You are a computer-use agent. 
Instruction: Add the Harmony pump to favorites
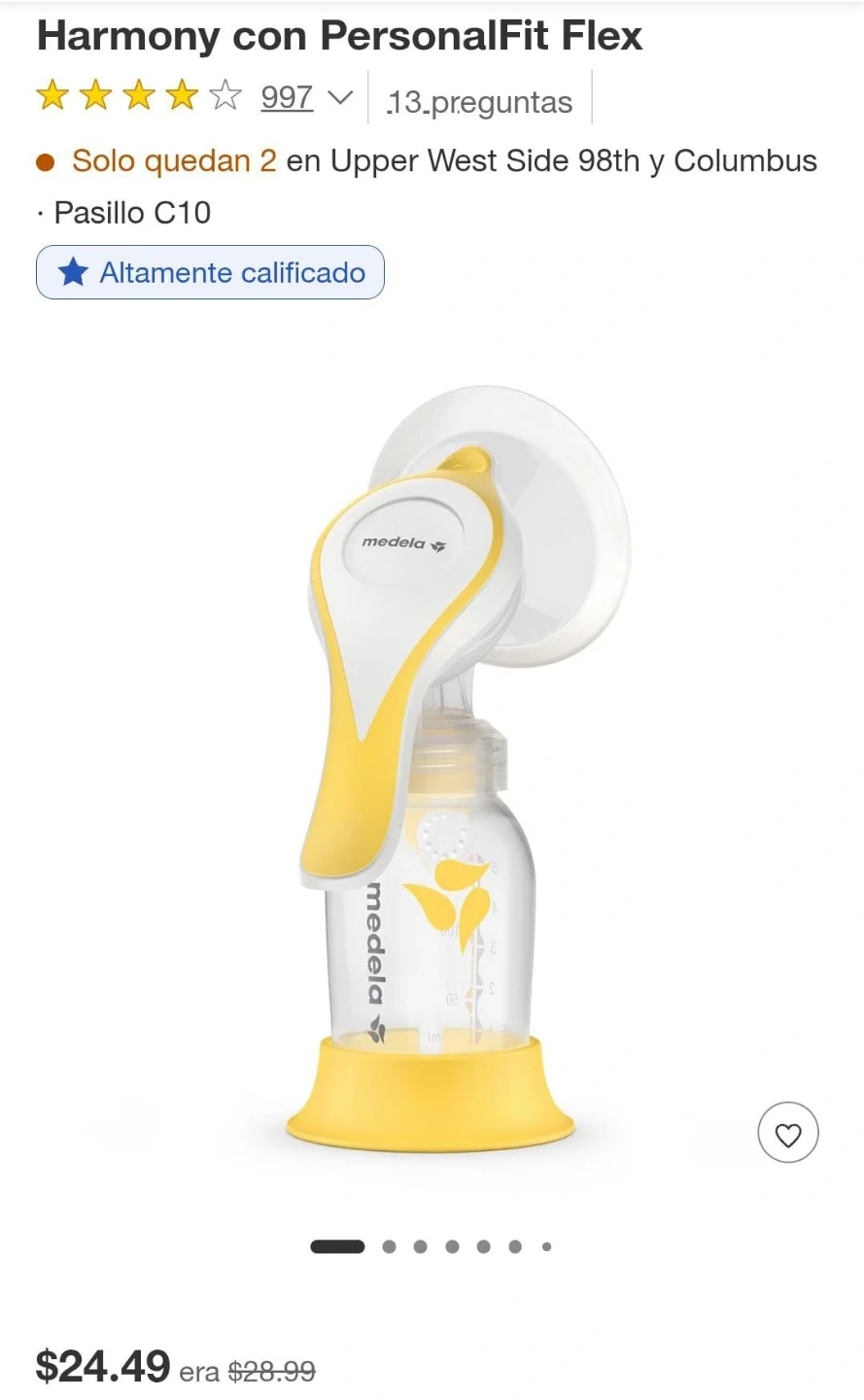click(x=788, y=1134)
